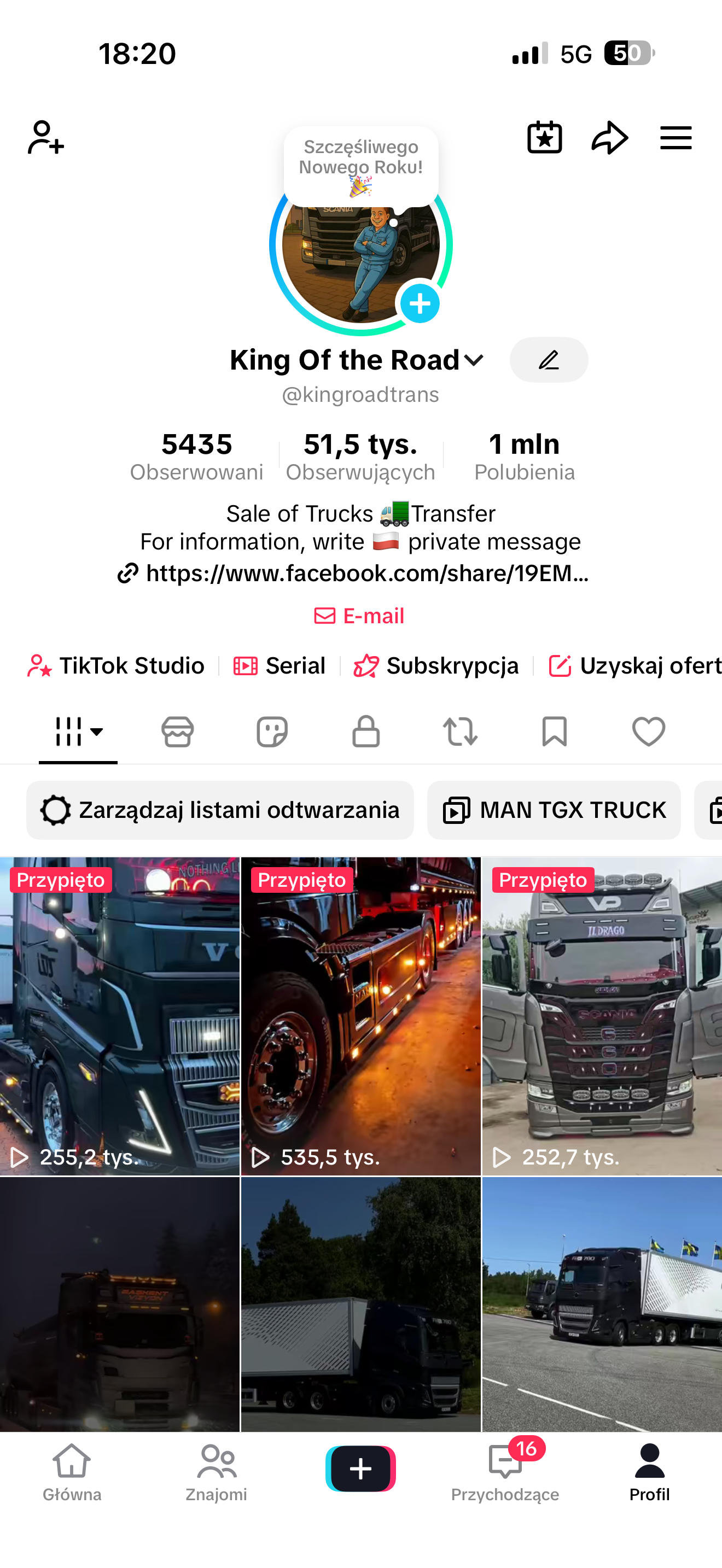Open the hamburger menu
The width and height of the screenshot is (722, 1568).
676,138
